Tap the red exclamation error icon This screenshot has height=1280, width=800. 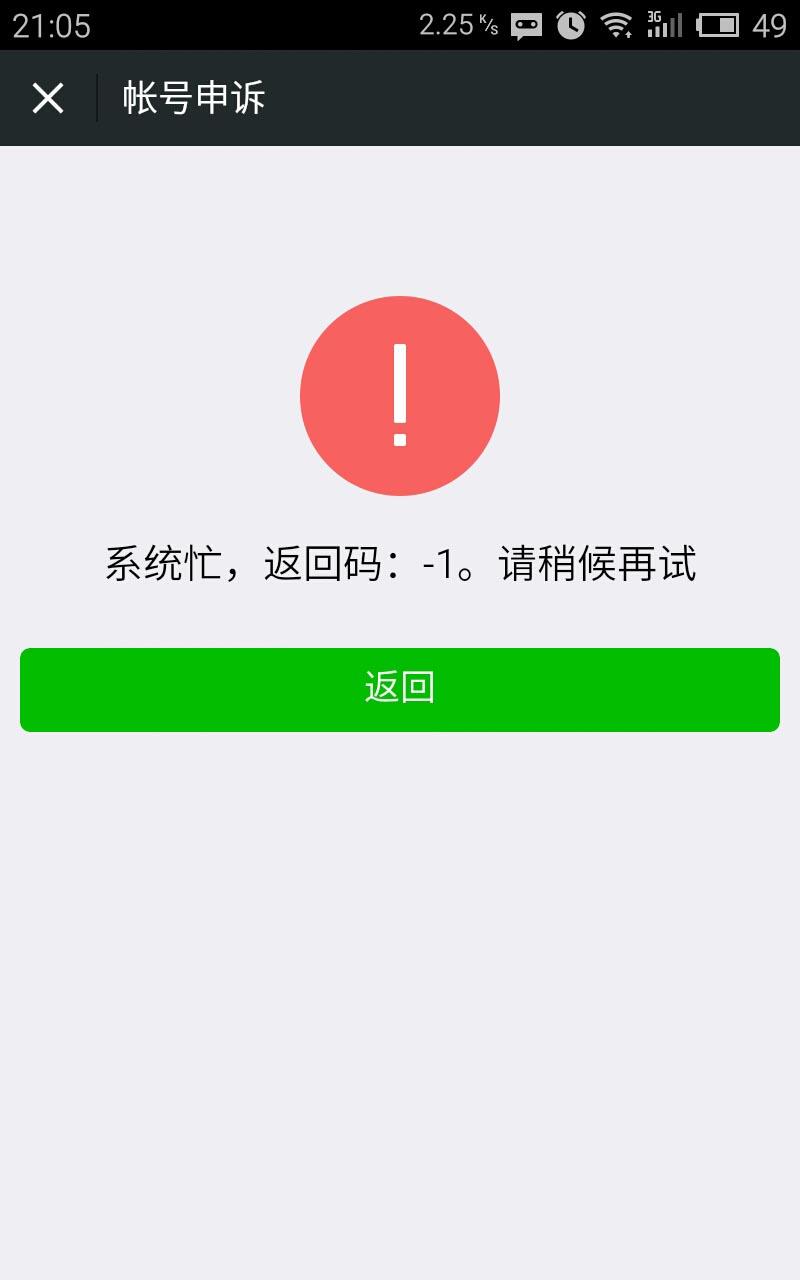(x=400, y=396)
